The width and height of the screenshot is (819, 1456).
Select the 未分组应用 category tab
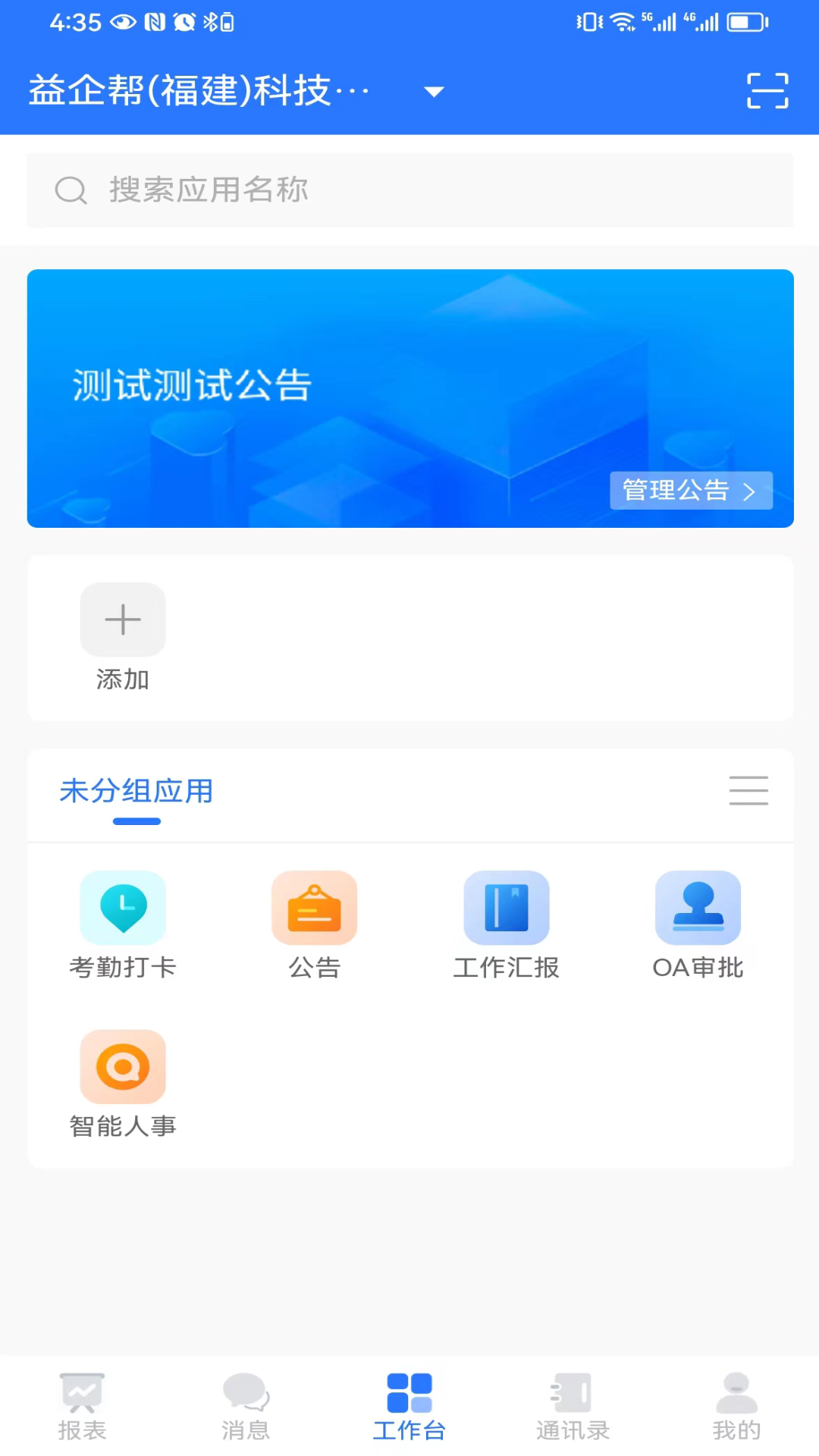[136, 791]
